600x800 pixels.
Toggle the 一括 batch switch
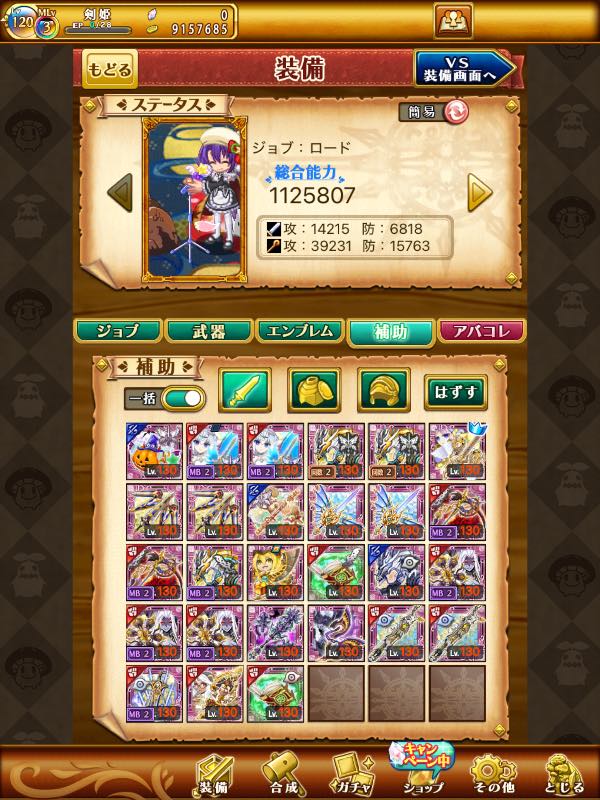[180, 397]
